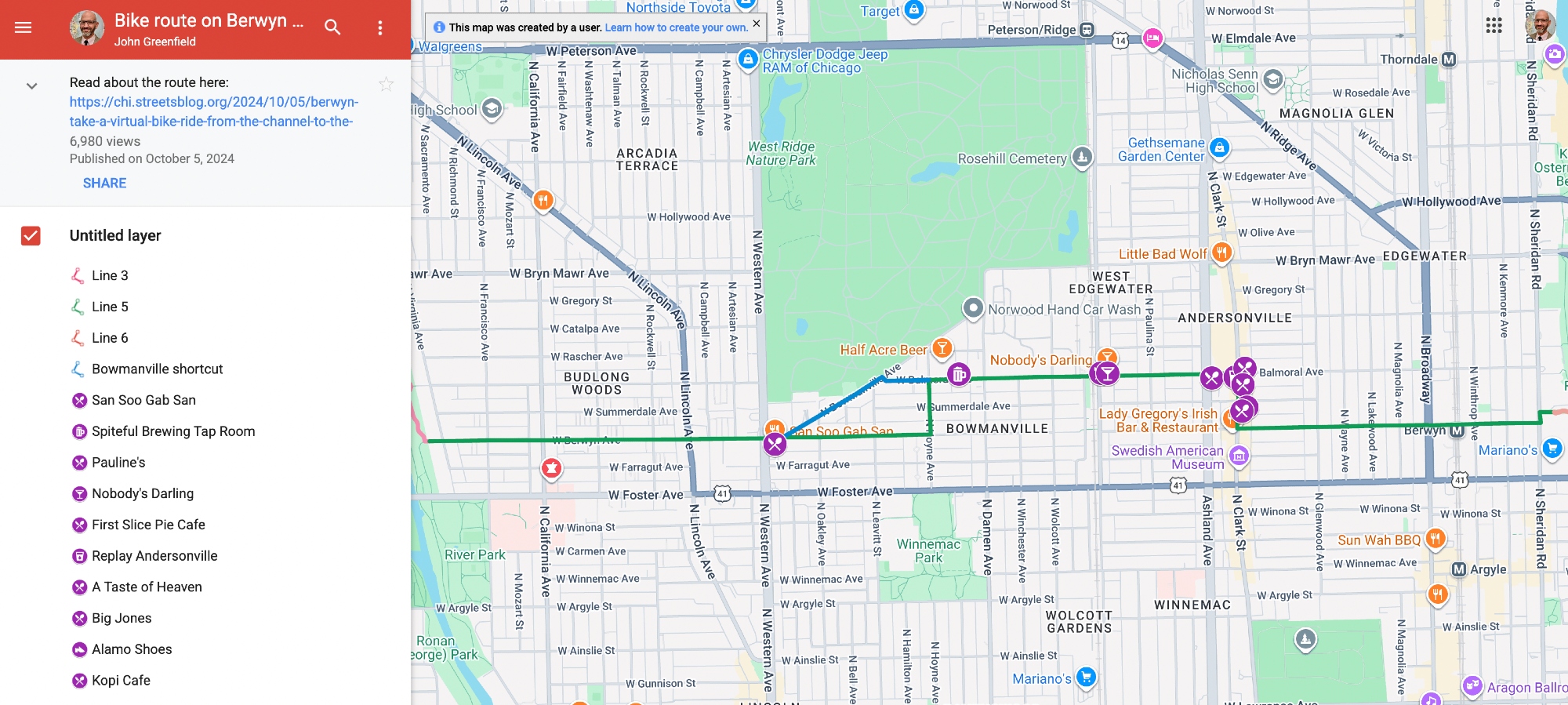
Task: Collapse the map description chevron
Action: point(32,86)
